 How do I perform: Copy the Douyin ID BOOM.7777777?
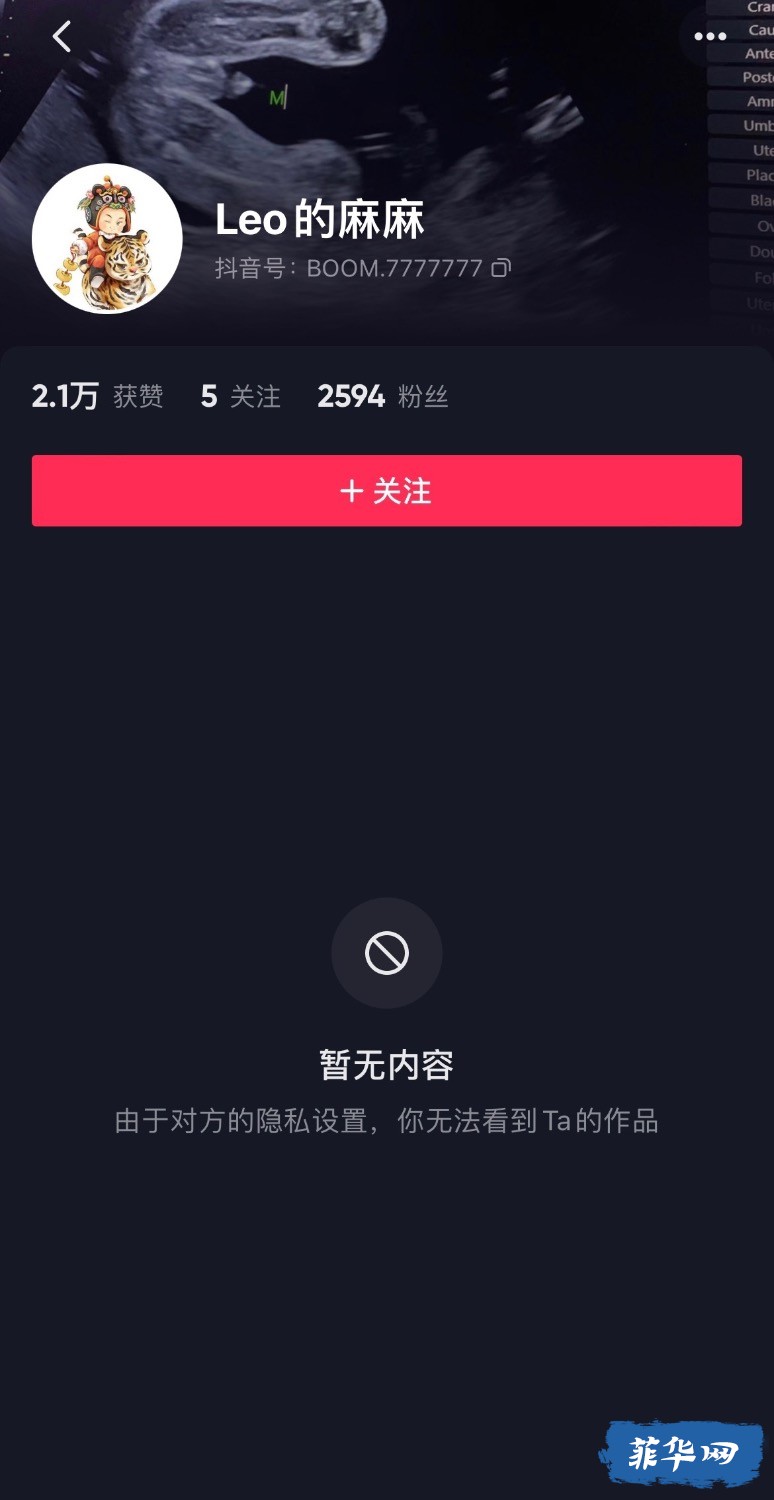pyautogui.click(x=501, y=268)
